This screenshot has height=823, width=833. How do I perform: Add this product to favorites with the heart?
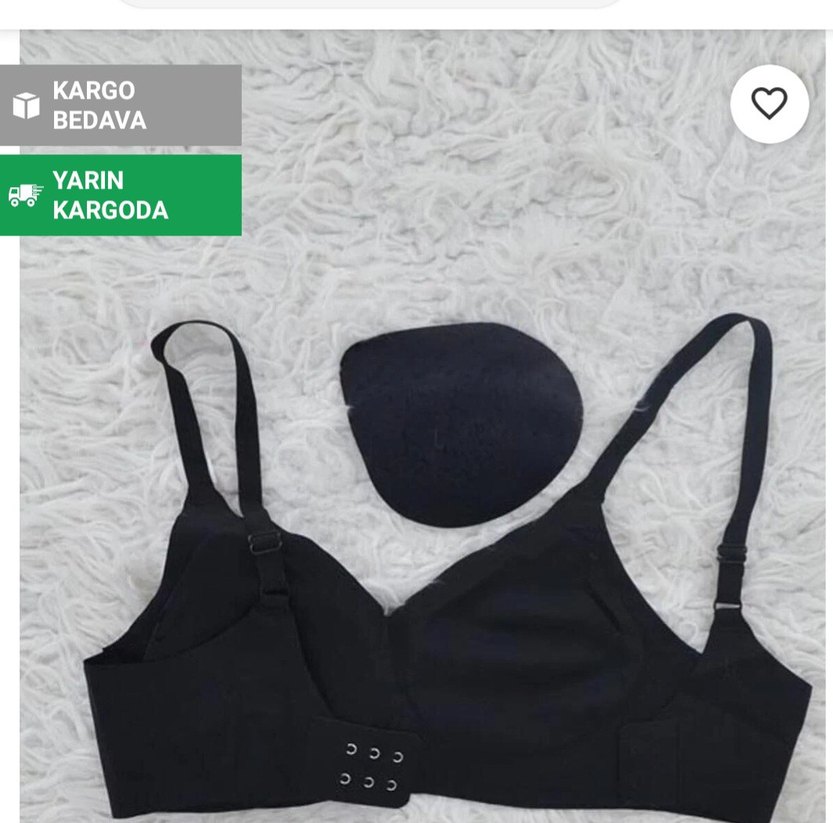tap(769, 104)
